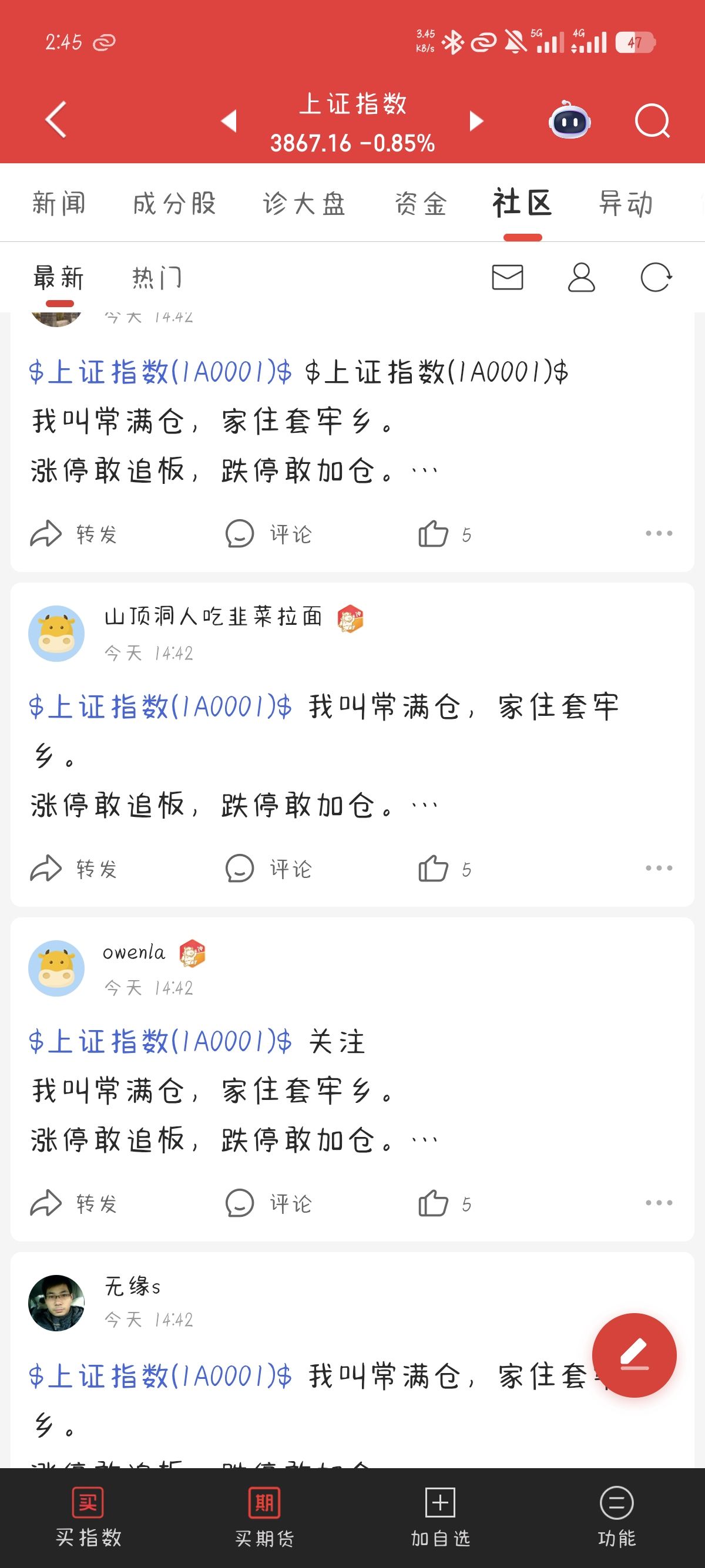Add the index via 加自选
Viewport: 705px width, 1568px height.
point(440,1516)
